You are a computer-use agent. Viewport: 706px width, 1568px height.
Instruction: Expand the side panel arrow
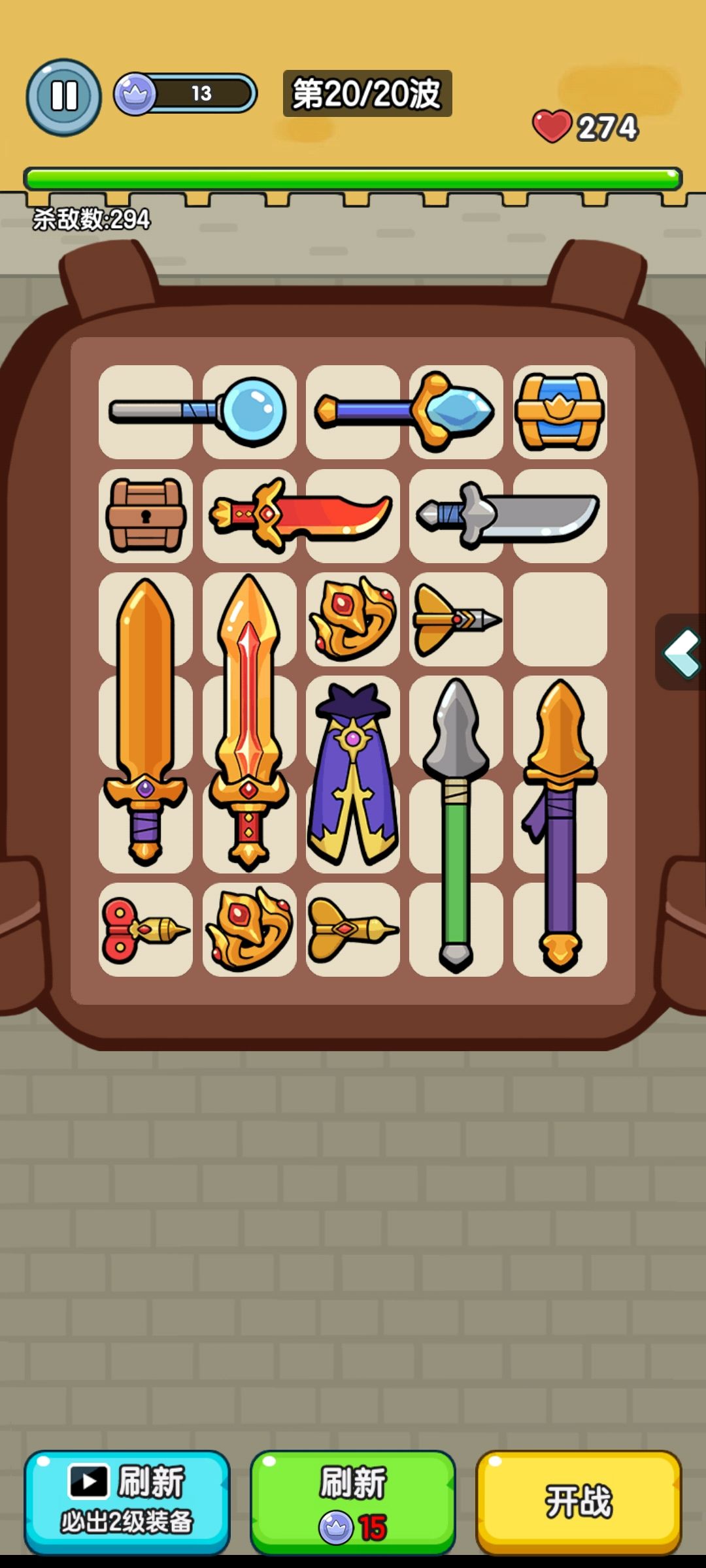(682, 652)
